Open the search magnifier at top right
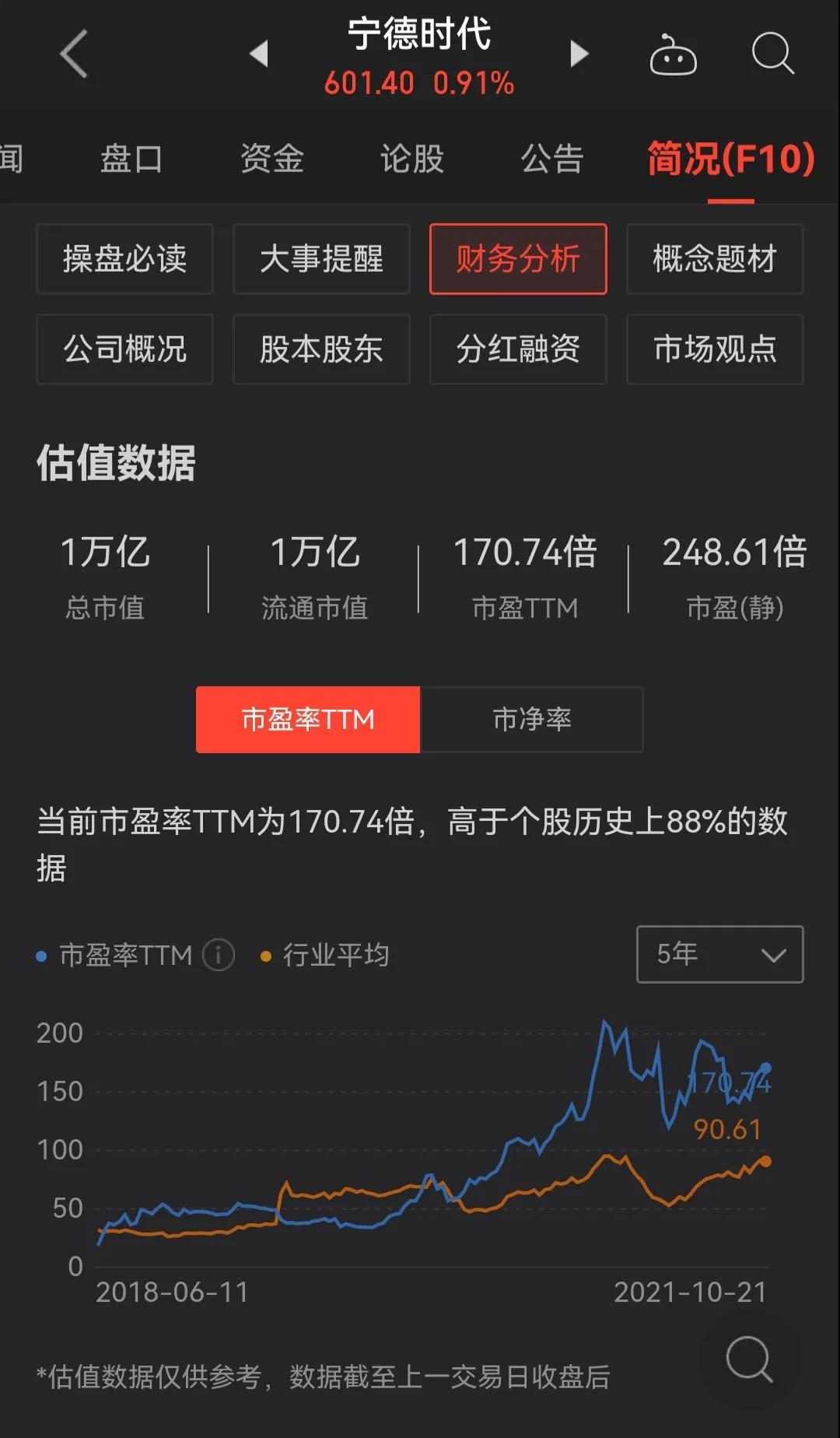Viewport: 840px width, 1438px height. pos(772,53)
